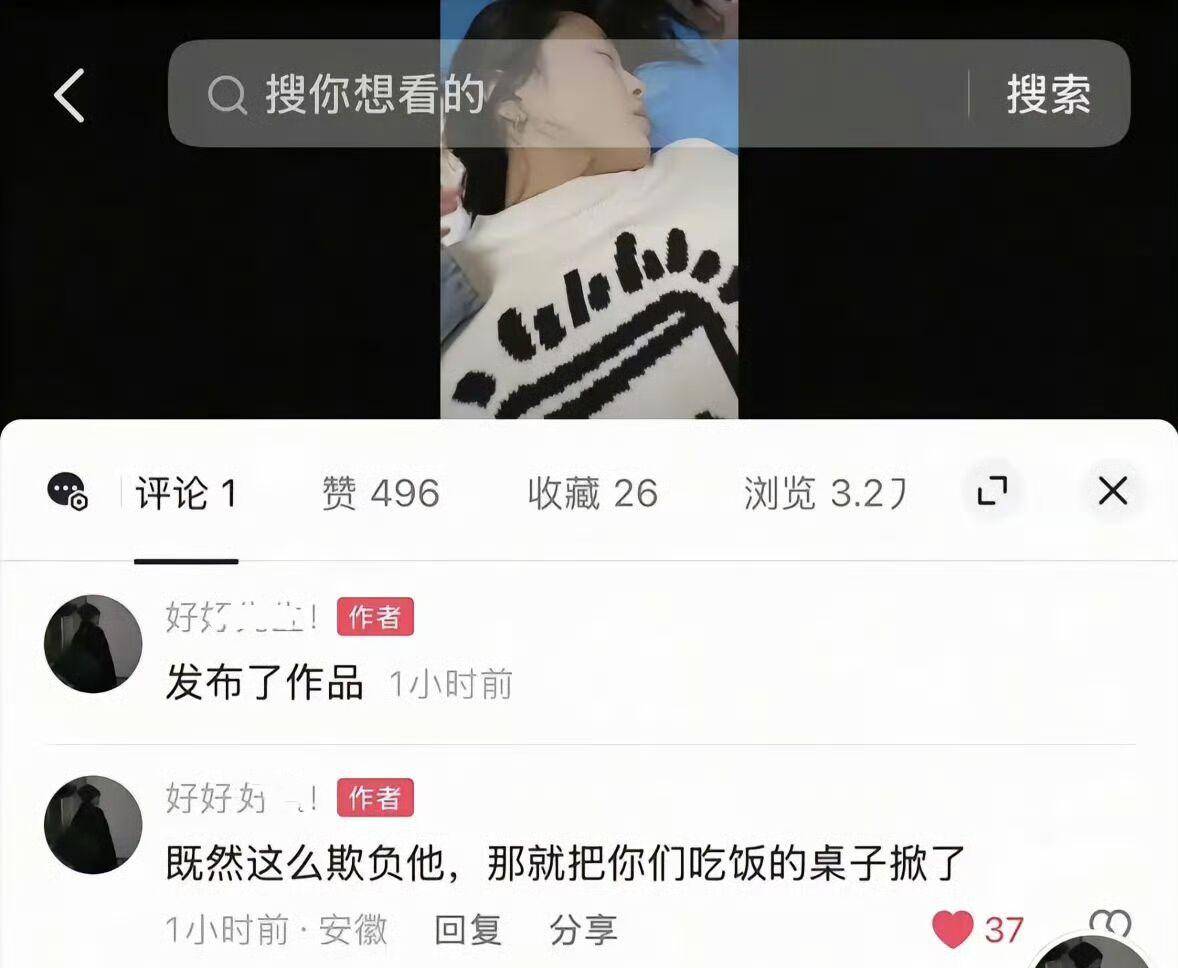Switch to the 评论 1 tab
The image size is (1178, 968).
click(186, 493)
